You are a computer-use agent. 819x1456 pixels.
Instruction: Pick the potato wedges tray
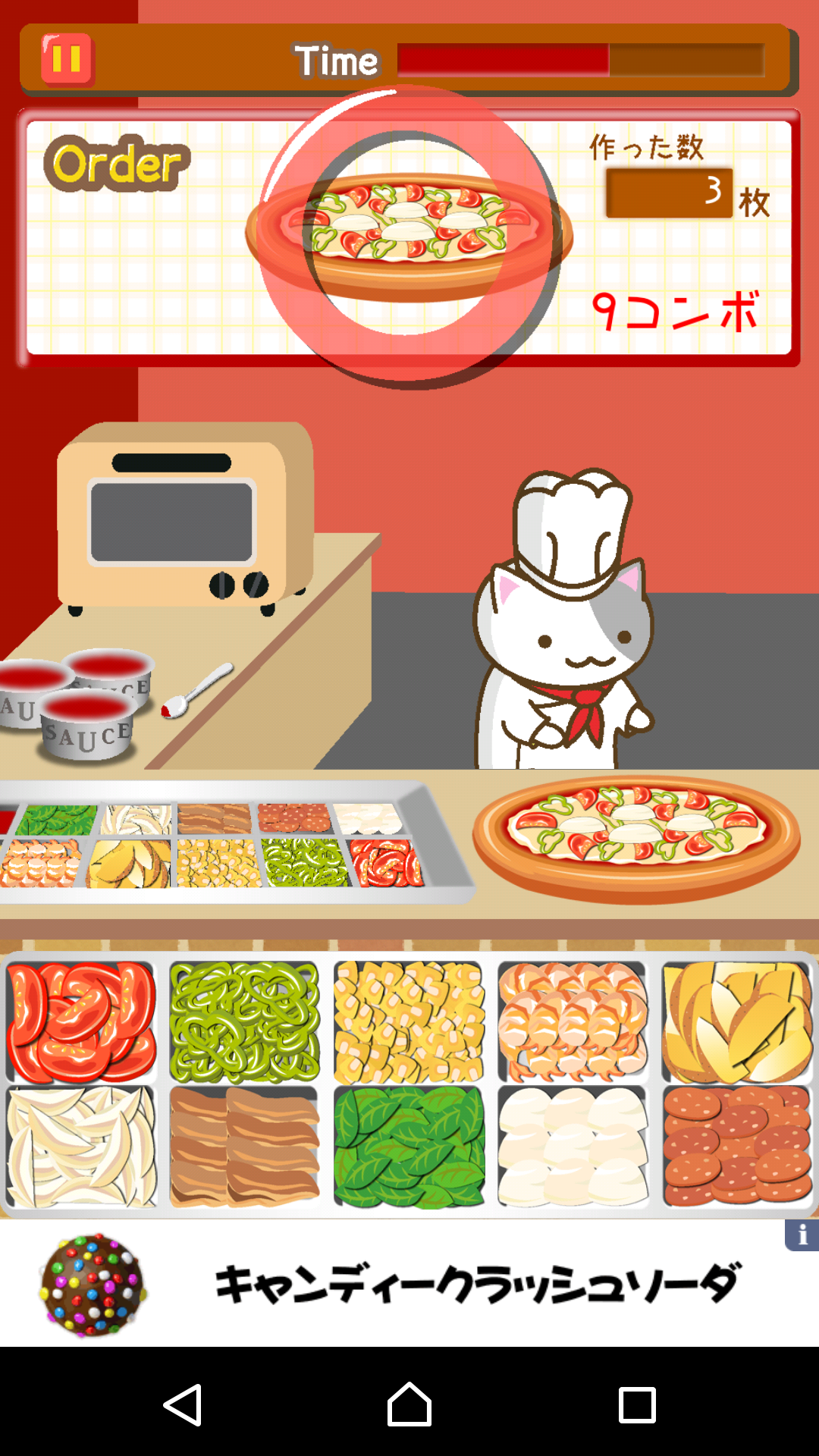[x=736, y=1021]
